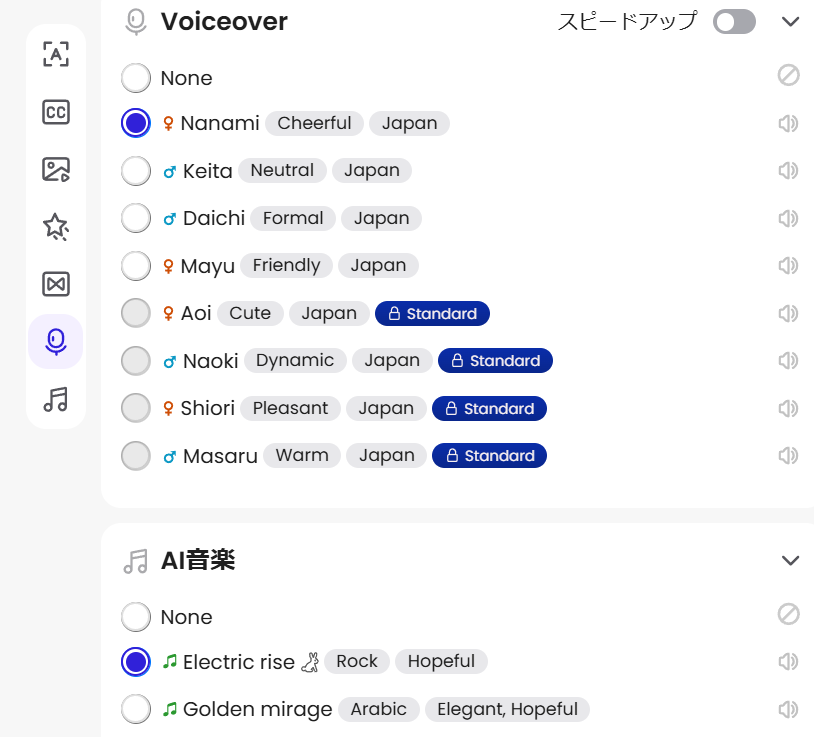Image resolution: width=814 pixels, height=737 pixels.
Task: Preview Nanami voice sample
Action: point(788,124)
